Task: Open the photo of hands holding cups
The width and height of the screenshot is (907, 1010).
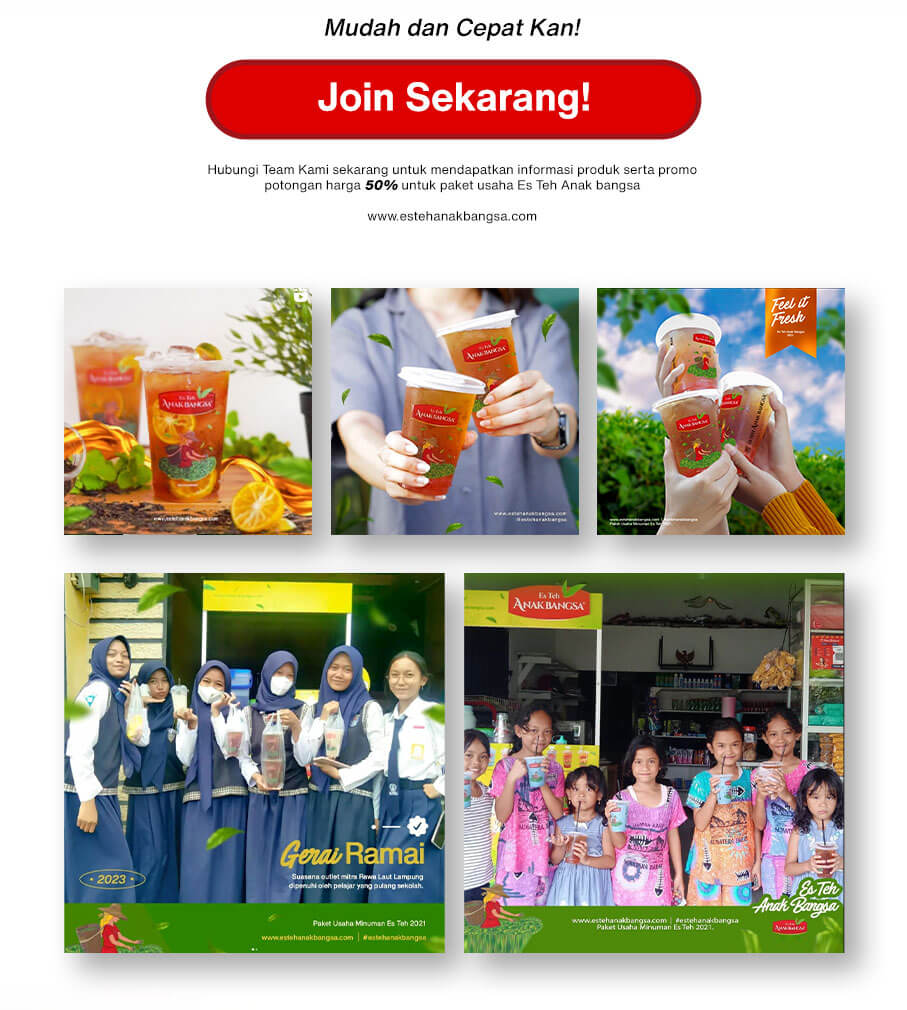Action: point(454,411)
